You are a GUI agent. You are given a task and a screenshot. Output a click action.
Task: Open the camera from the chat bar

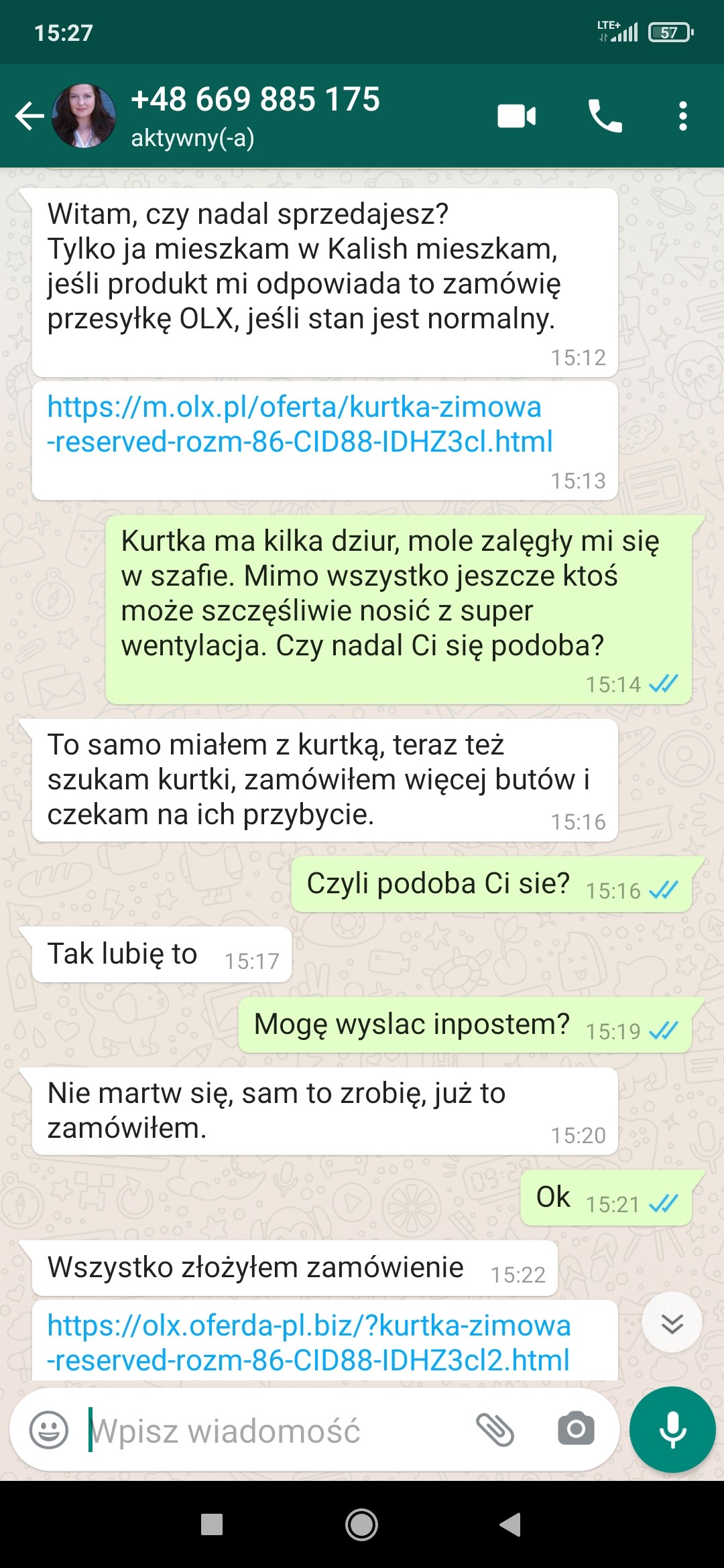pos(576,1429)
